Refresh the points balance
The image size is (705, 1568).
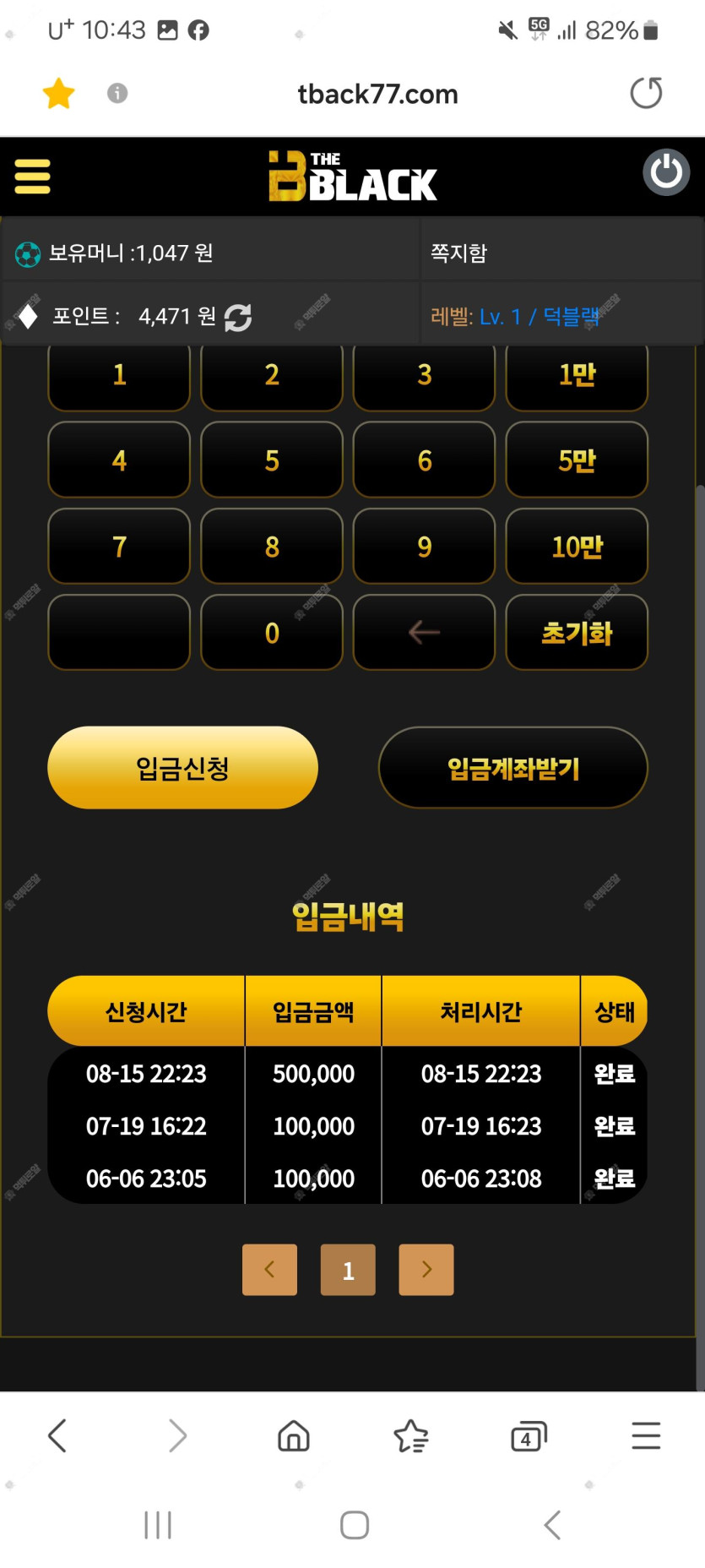click(238, 318)
